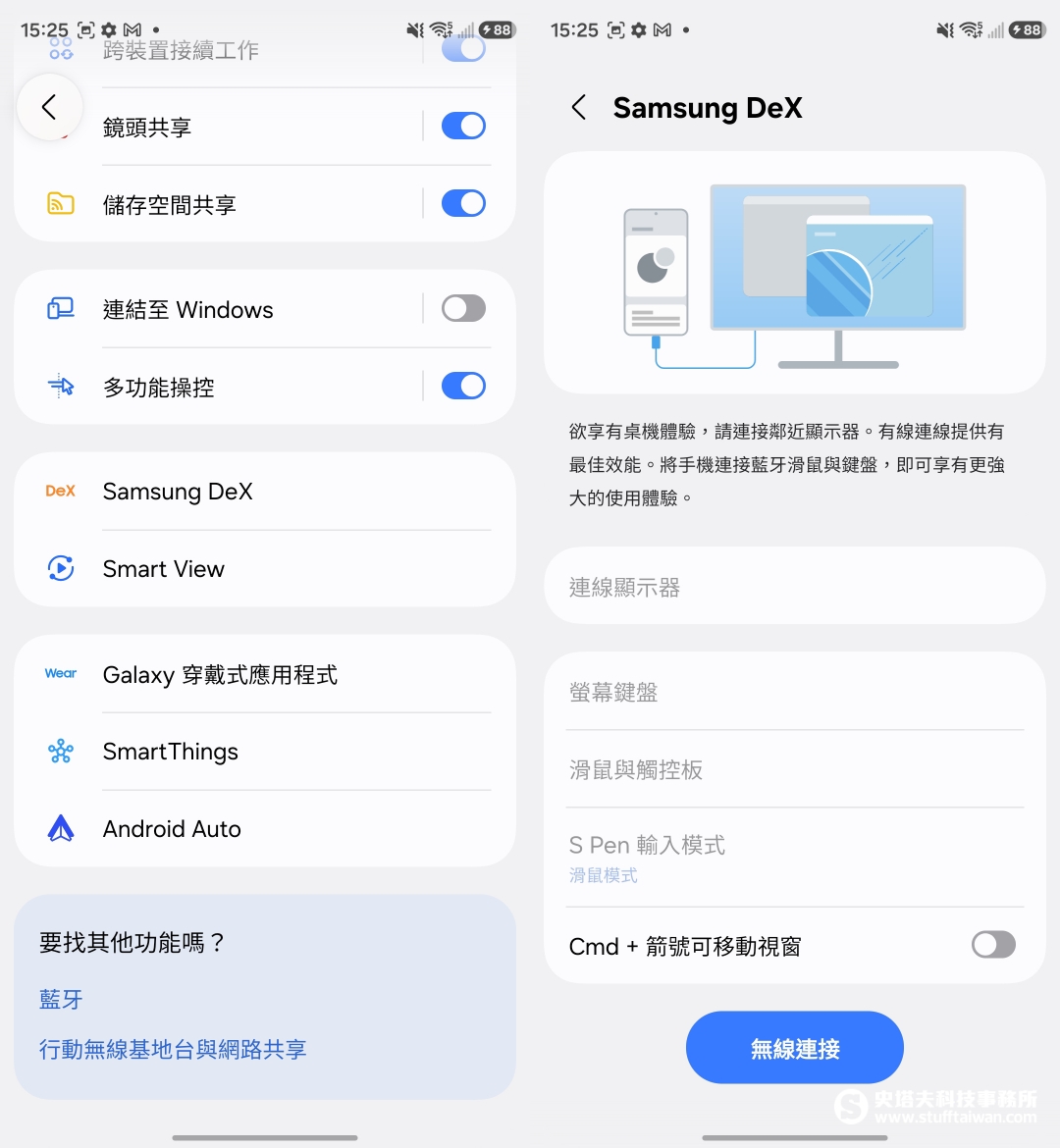Tap the round back button beside 鏡頭共享
This screenshot has width=1060, height=1148.
pyautogui.click(x=49, y=107)
